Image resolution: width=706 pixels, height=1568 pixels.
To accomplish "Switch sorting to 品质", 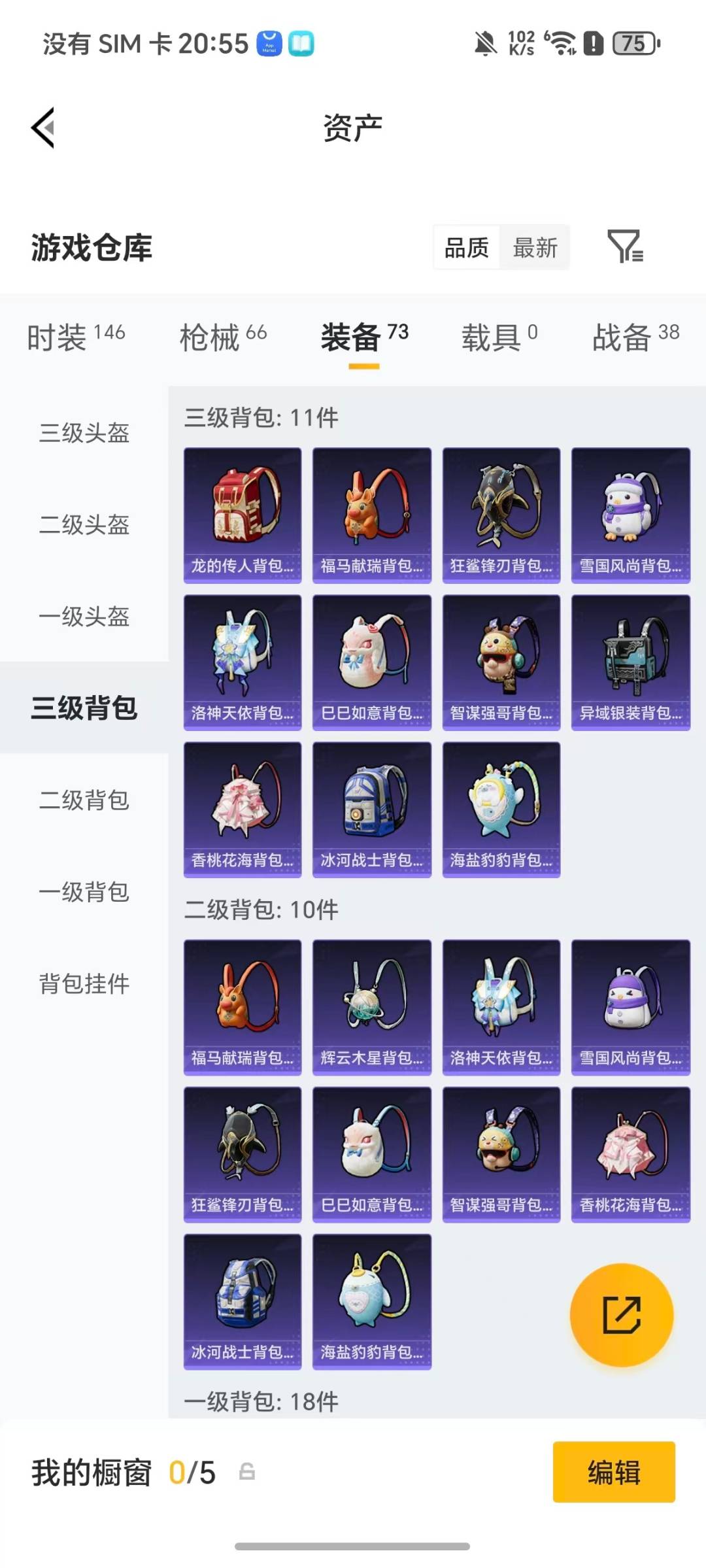I will coord(465,247).
